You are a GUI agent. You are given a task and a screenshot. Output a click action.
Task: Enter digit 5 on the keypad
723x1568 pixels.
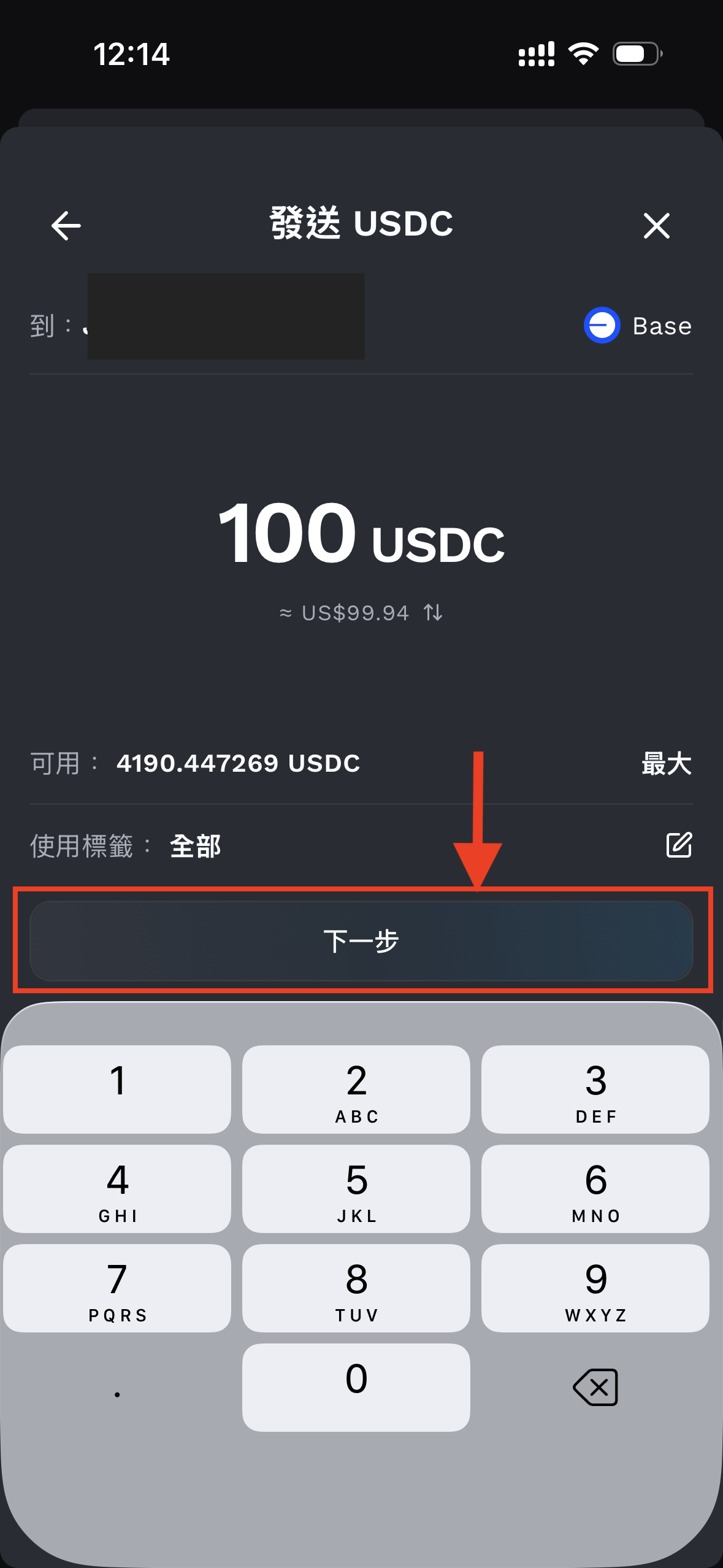(356, 1188)
